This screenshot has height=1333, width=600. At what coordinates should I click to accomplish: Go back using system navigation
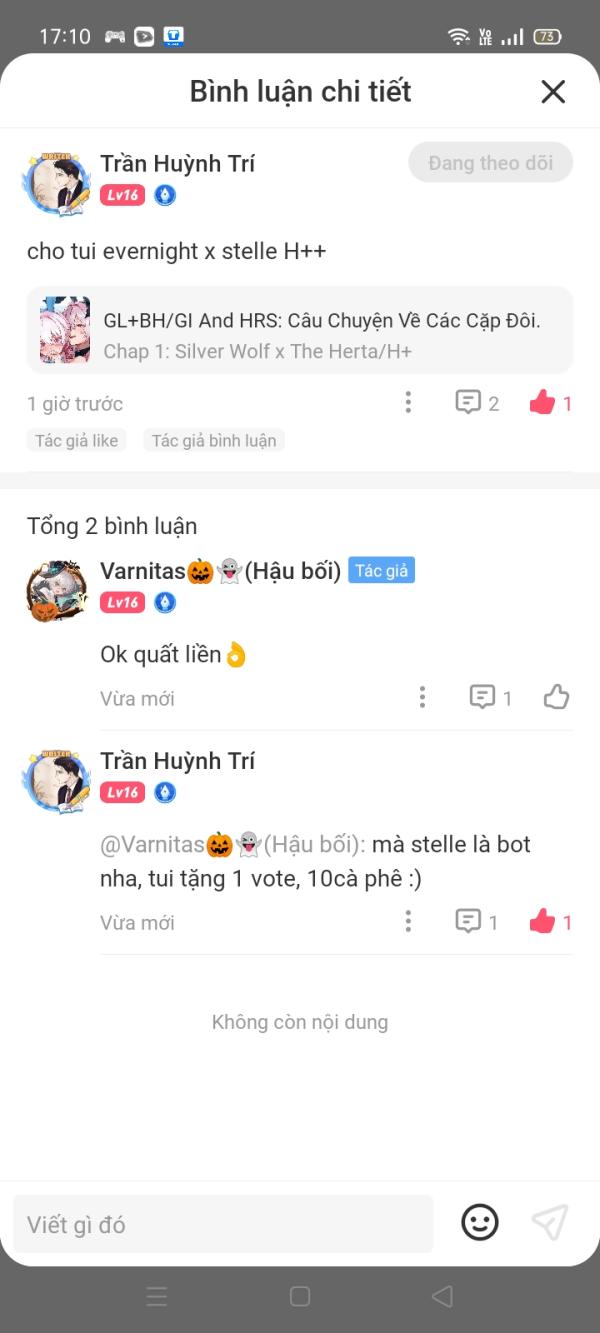click(442, 1297)
